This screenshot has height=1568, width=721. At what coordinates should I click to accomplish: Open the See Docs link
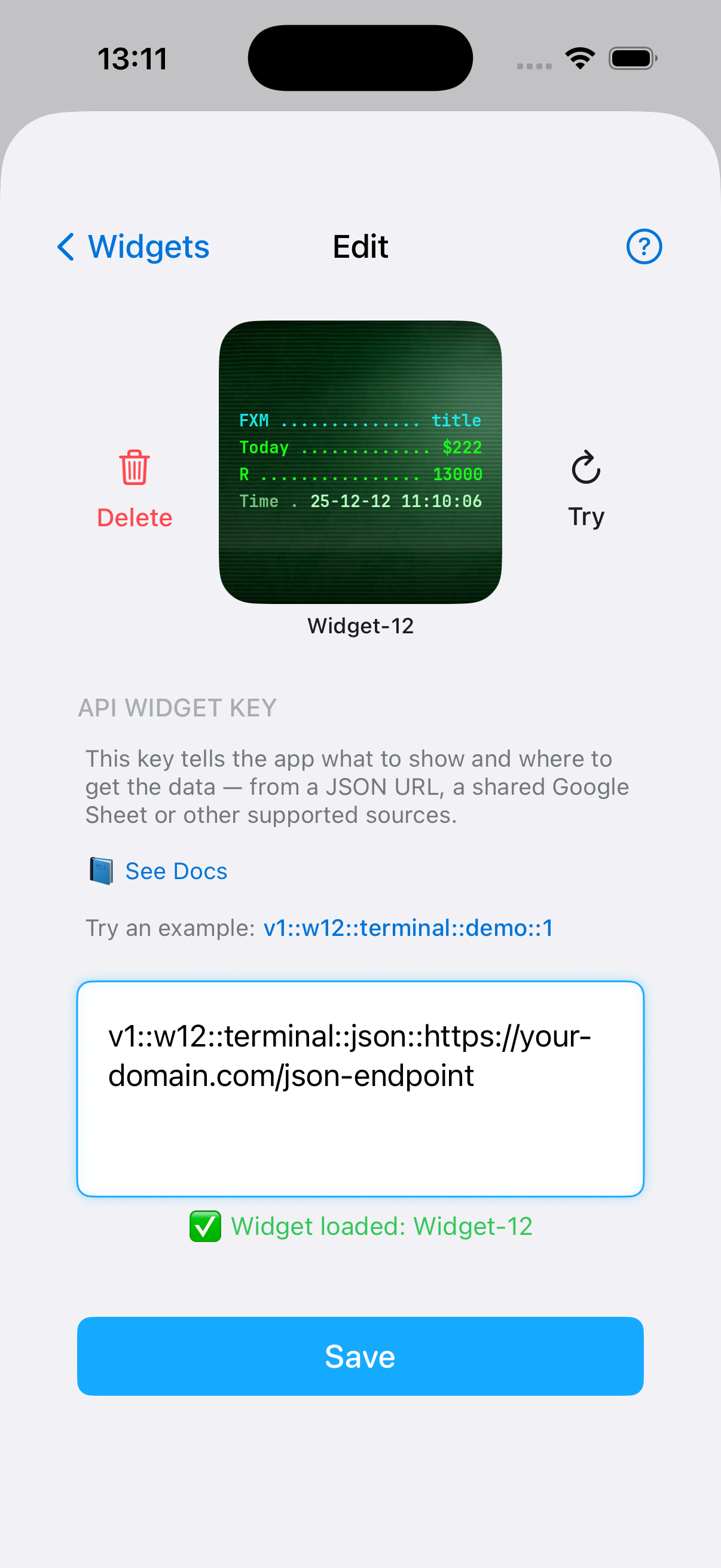(x=176, y=871)
